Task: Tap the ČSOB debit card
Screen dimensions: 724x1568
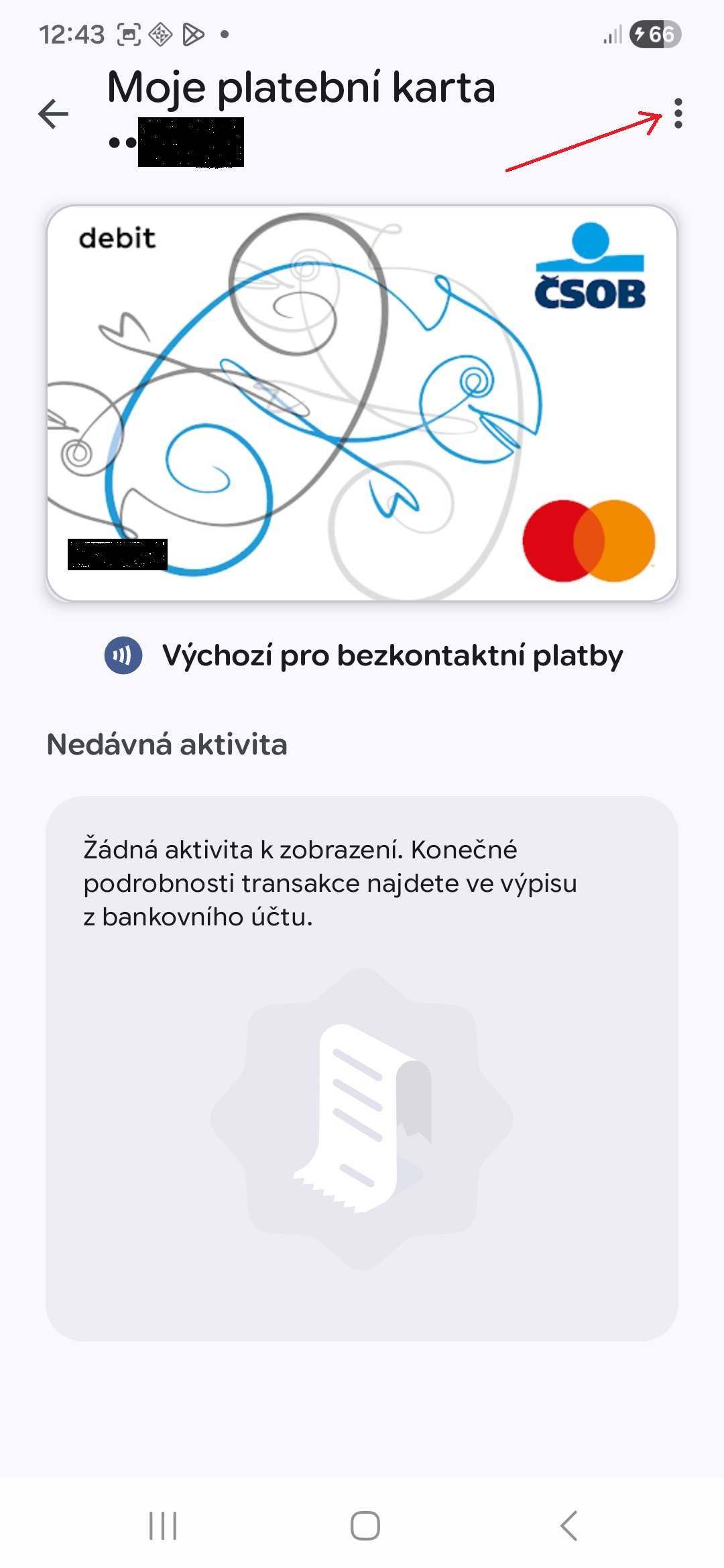Action: tap(362, 403)
